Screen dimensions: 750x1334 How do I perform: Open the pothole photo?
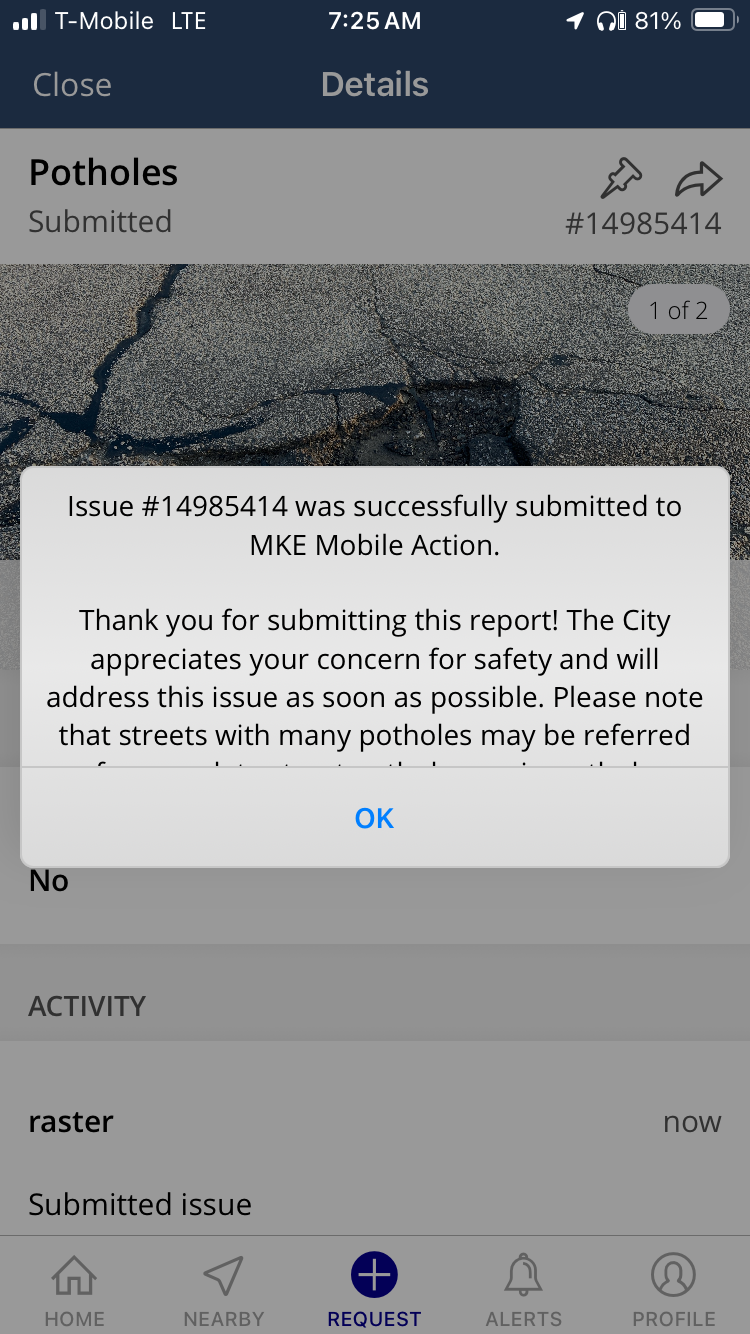click(x=375, y=364)
